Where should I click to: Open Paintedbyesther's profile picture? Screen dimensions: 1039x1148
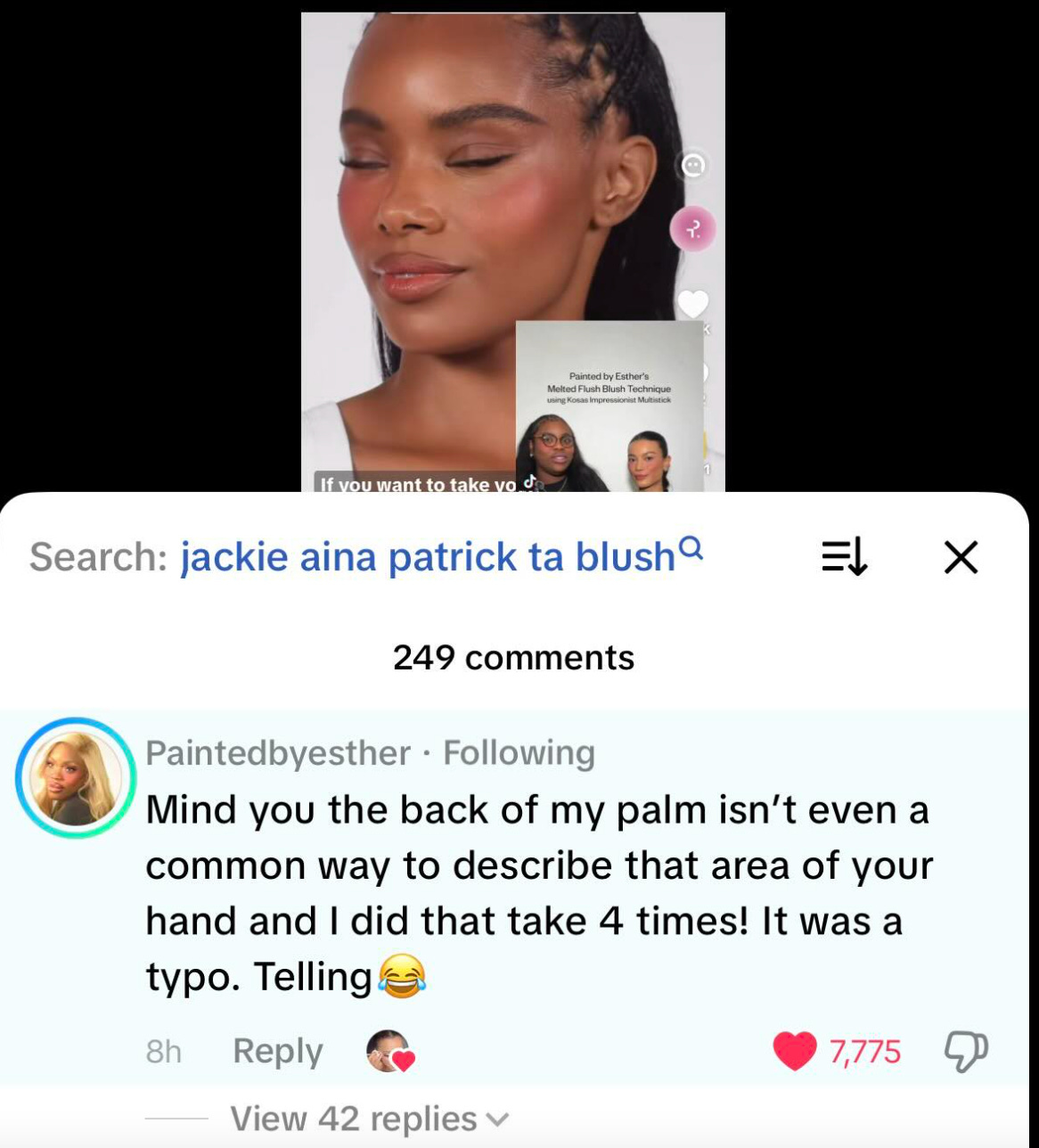(76, 777)
